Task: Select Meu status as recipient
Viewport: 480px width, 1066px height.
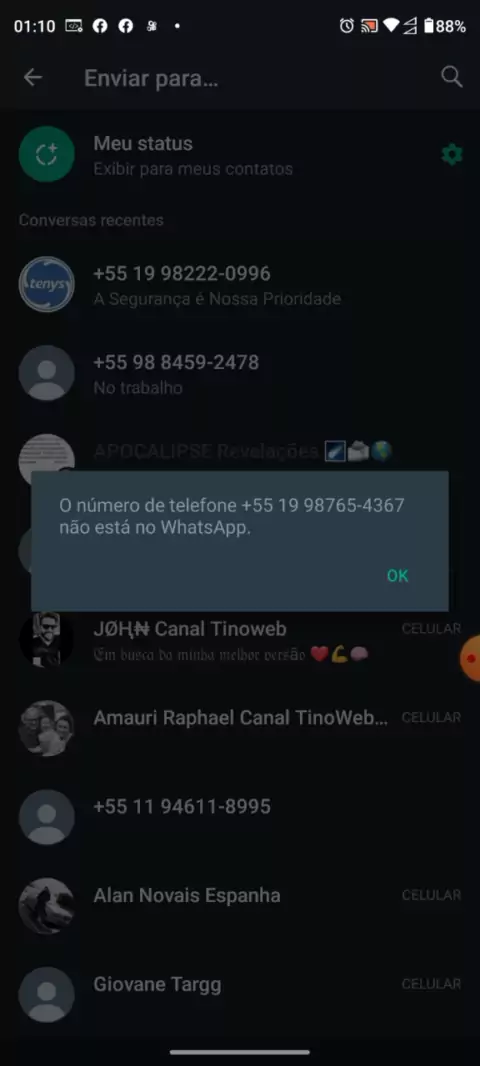Action: coord(240,155)
